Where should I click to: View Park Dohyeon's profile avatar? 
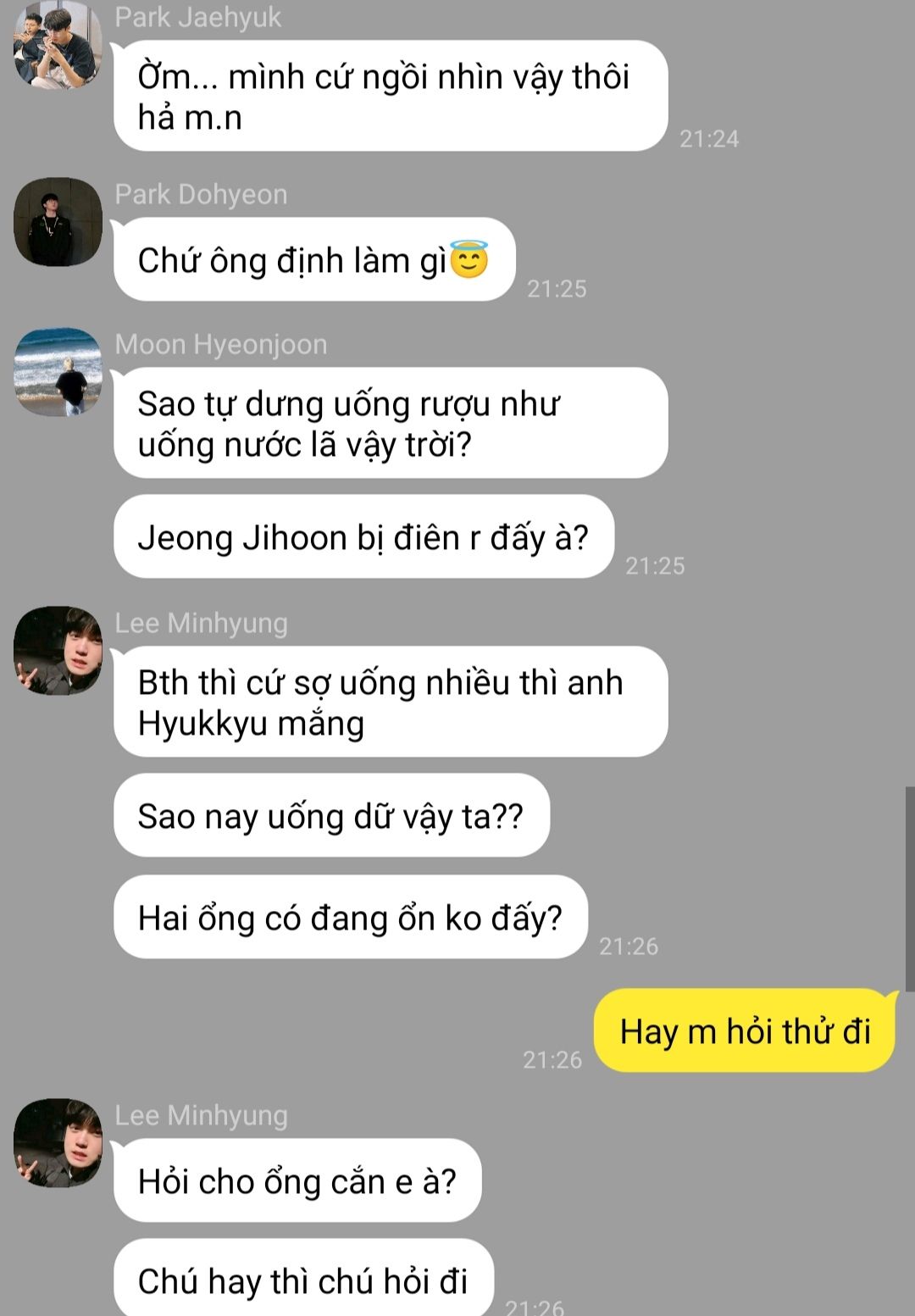(x=58, y=222)
